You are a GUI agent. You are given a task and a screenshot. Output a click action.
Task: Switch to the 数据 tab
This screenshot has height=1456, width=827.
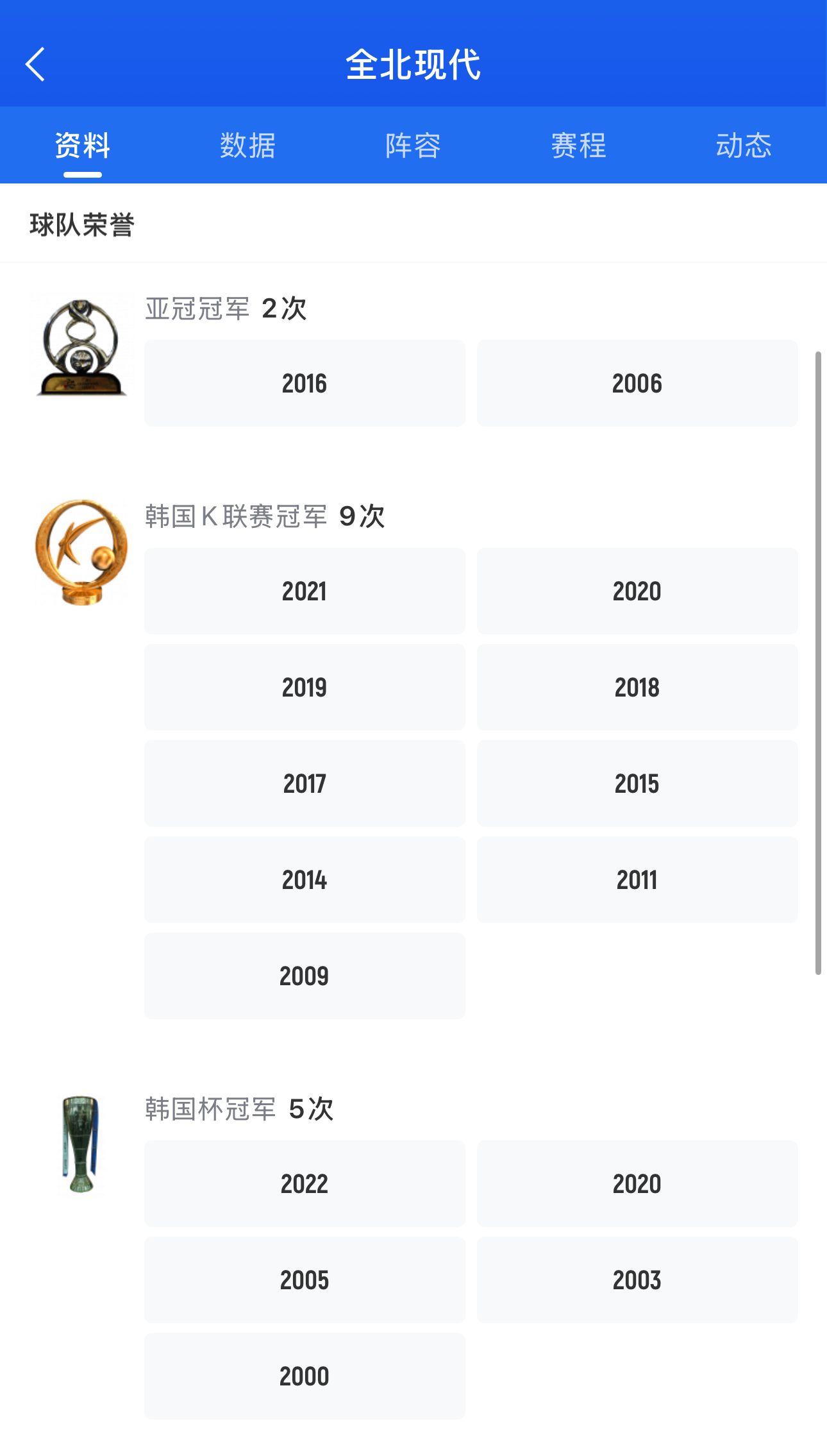point(248,146)
